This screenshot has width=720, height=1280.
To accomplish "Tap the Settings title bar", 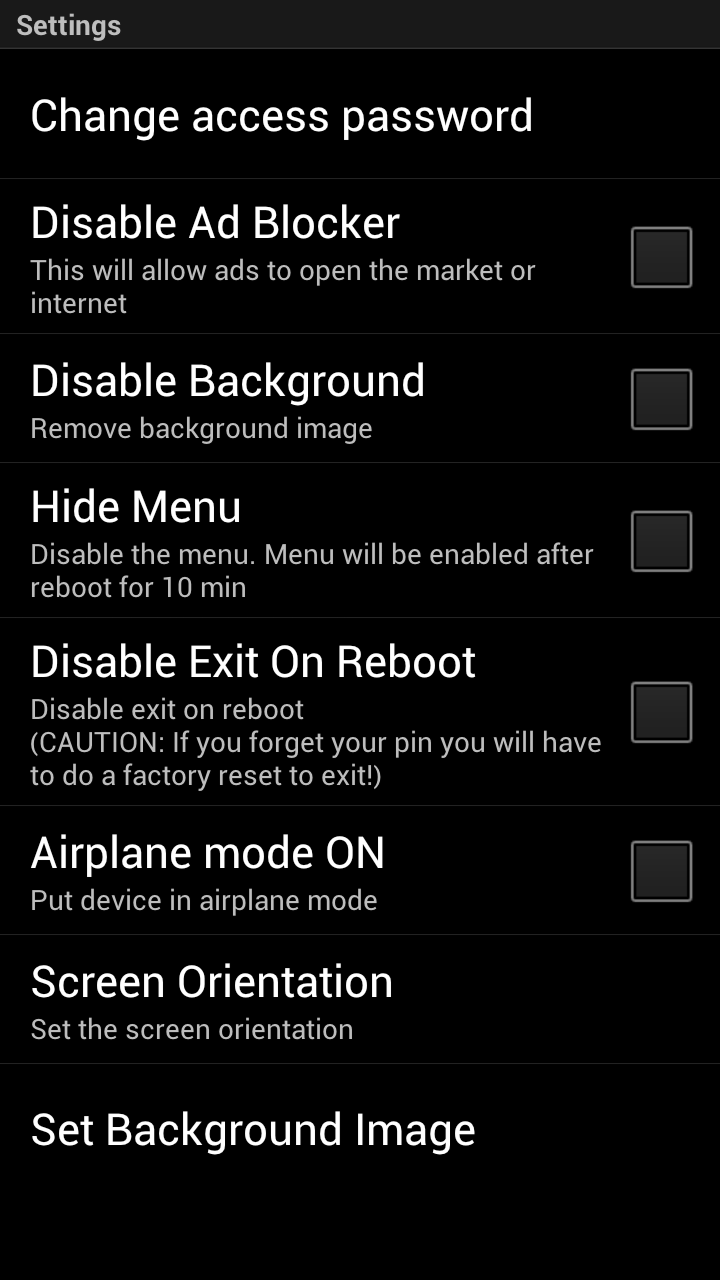I will [67, 25].
